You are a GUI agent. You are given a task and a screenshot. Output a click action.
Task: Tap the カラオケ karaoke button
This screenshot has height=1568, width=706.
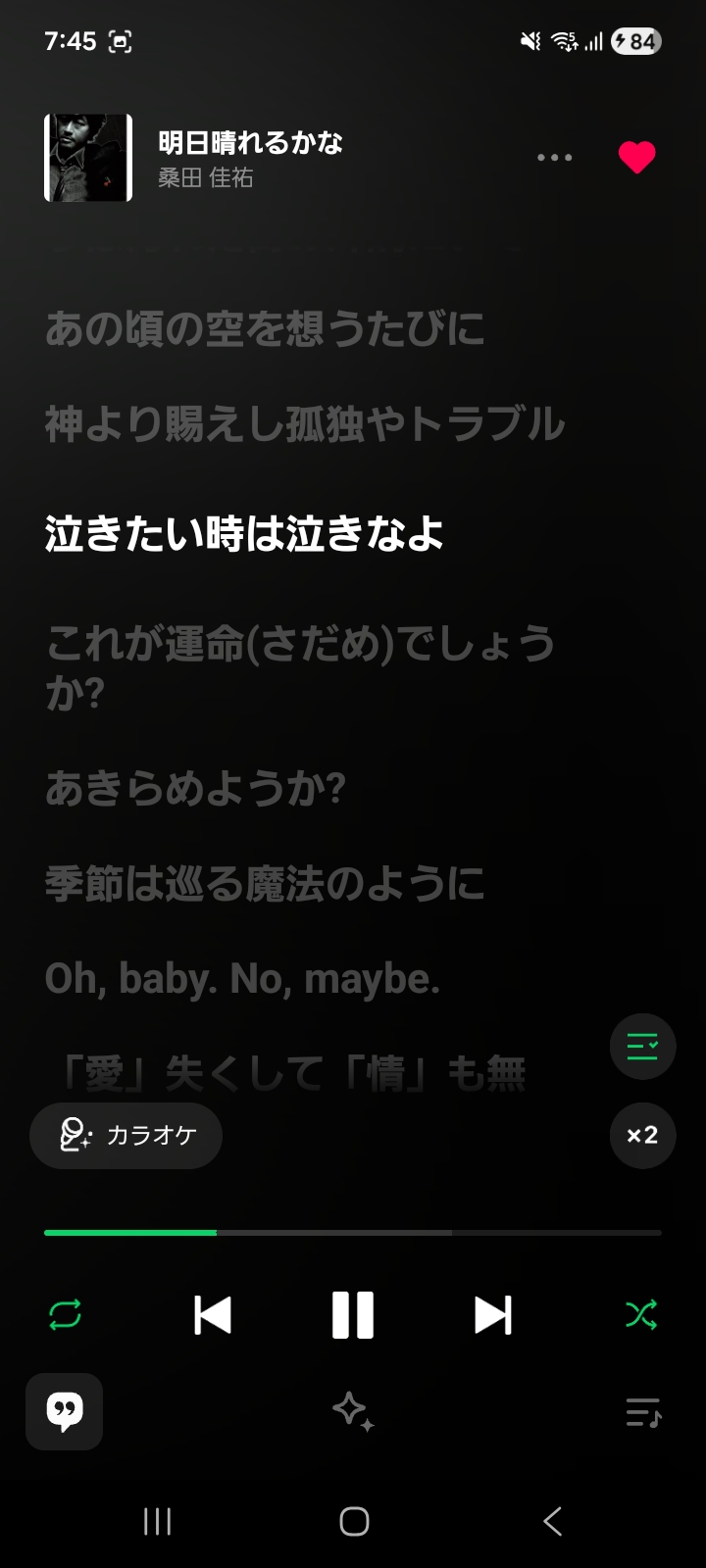click(x=126, y=1135)
